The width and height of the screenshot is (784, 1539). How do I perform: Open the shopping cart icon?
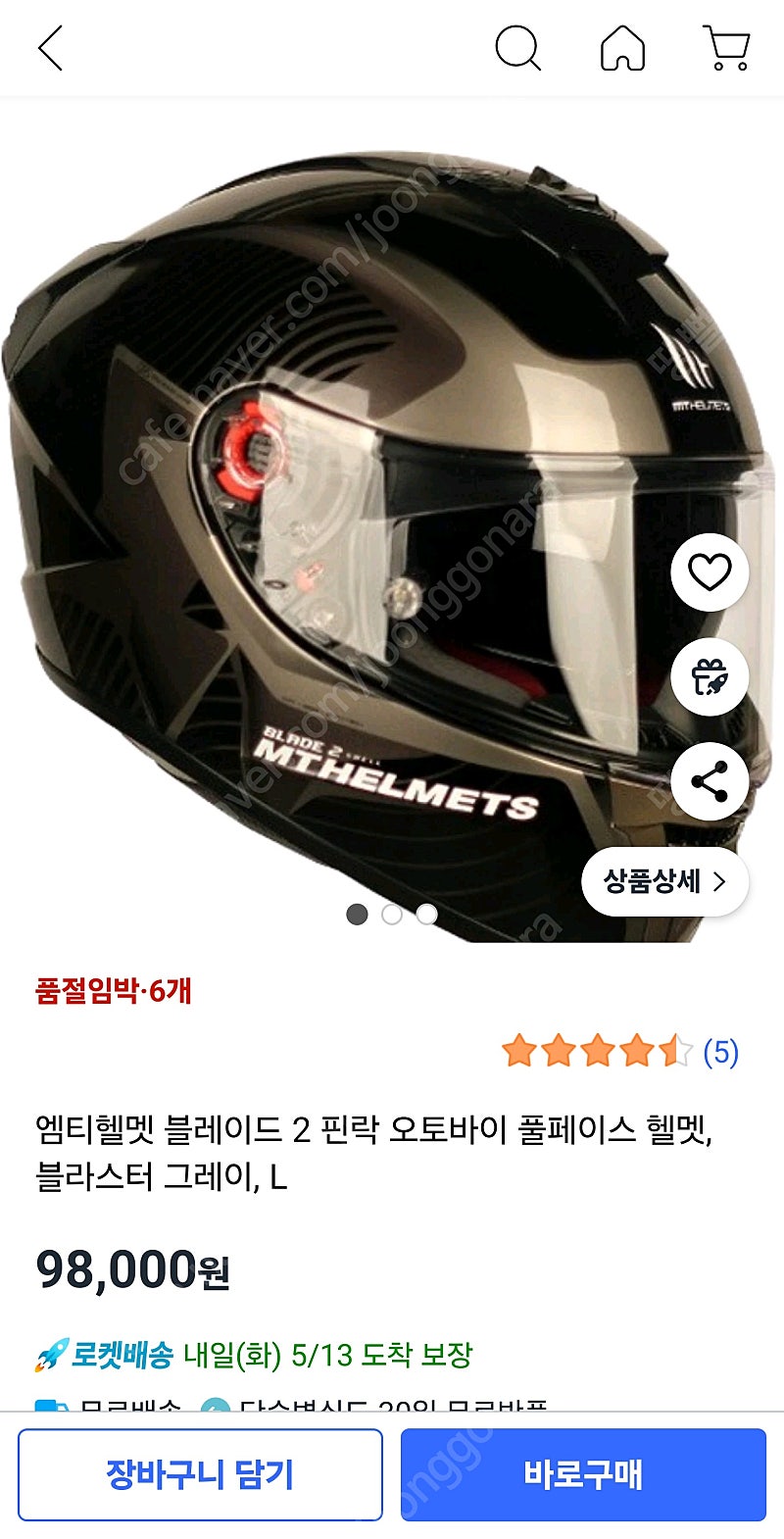click(x=727, y=48)
